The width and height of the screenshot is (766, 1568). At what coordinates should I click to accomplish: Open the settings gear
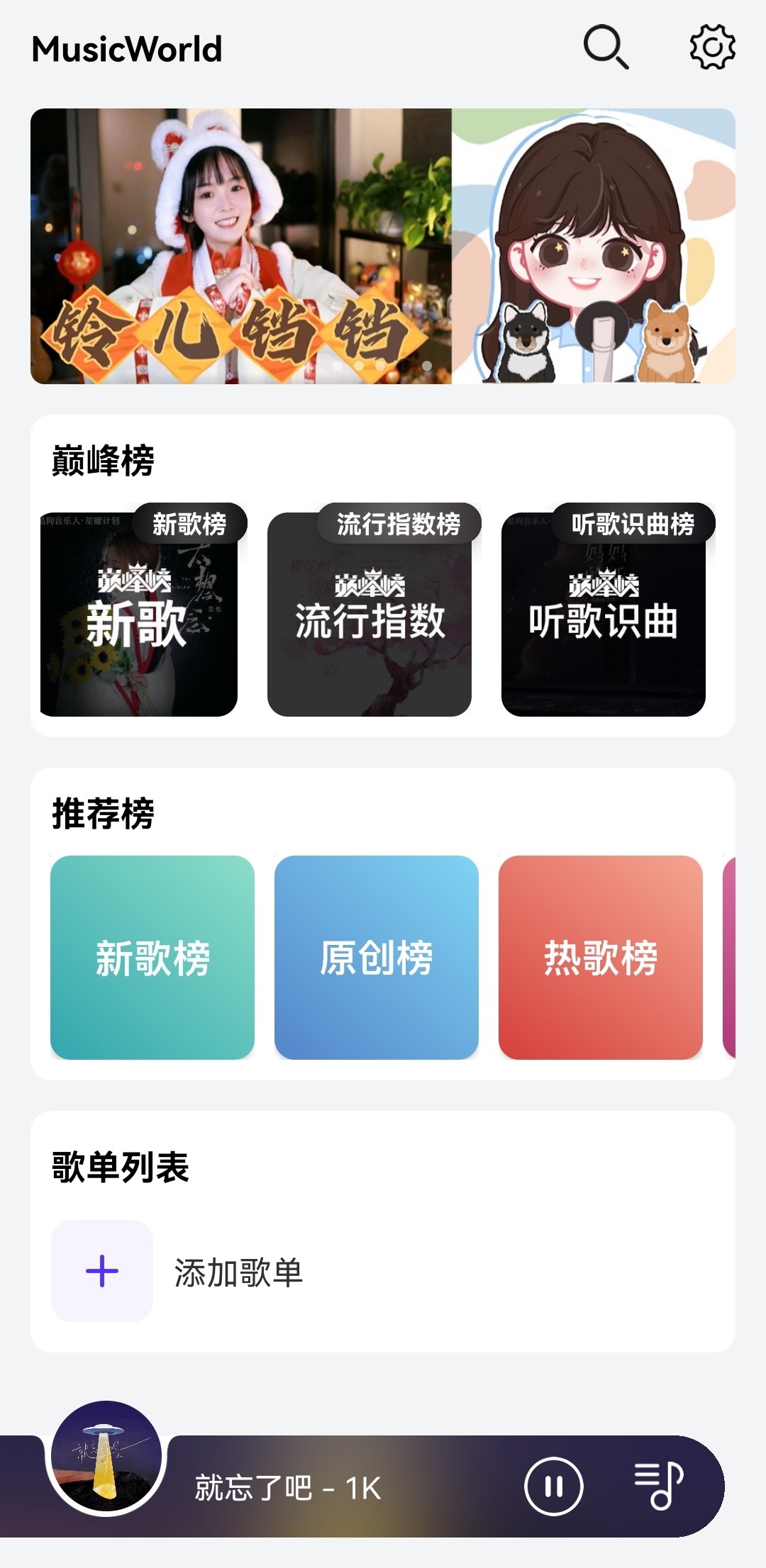tap(712, 47)
